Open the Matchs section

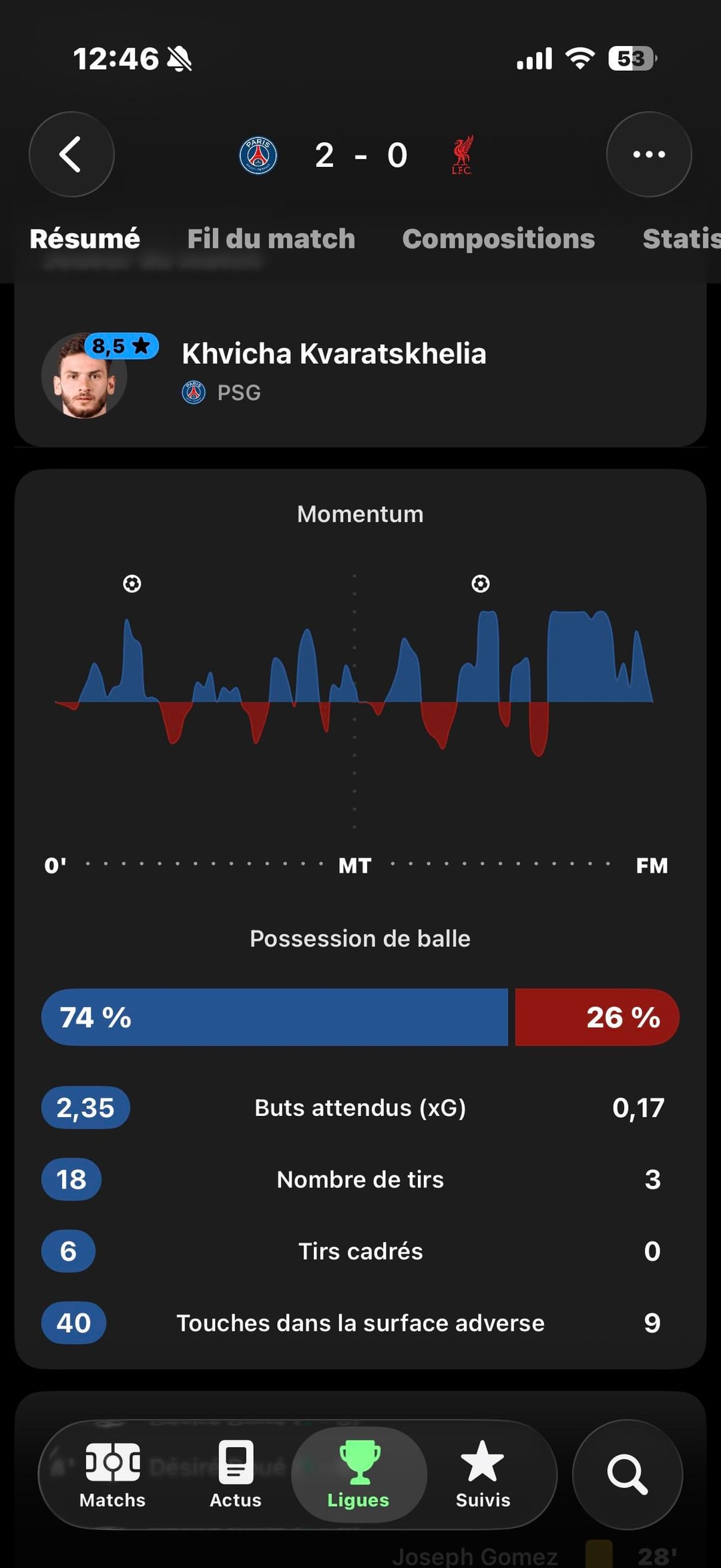pos(112,1475)
